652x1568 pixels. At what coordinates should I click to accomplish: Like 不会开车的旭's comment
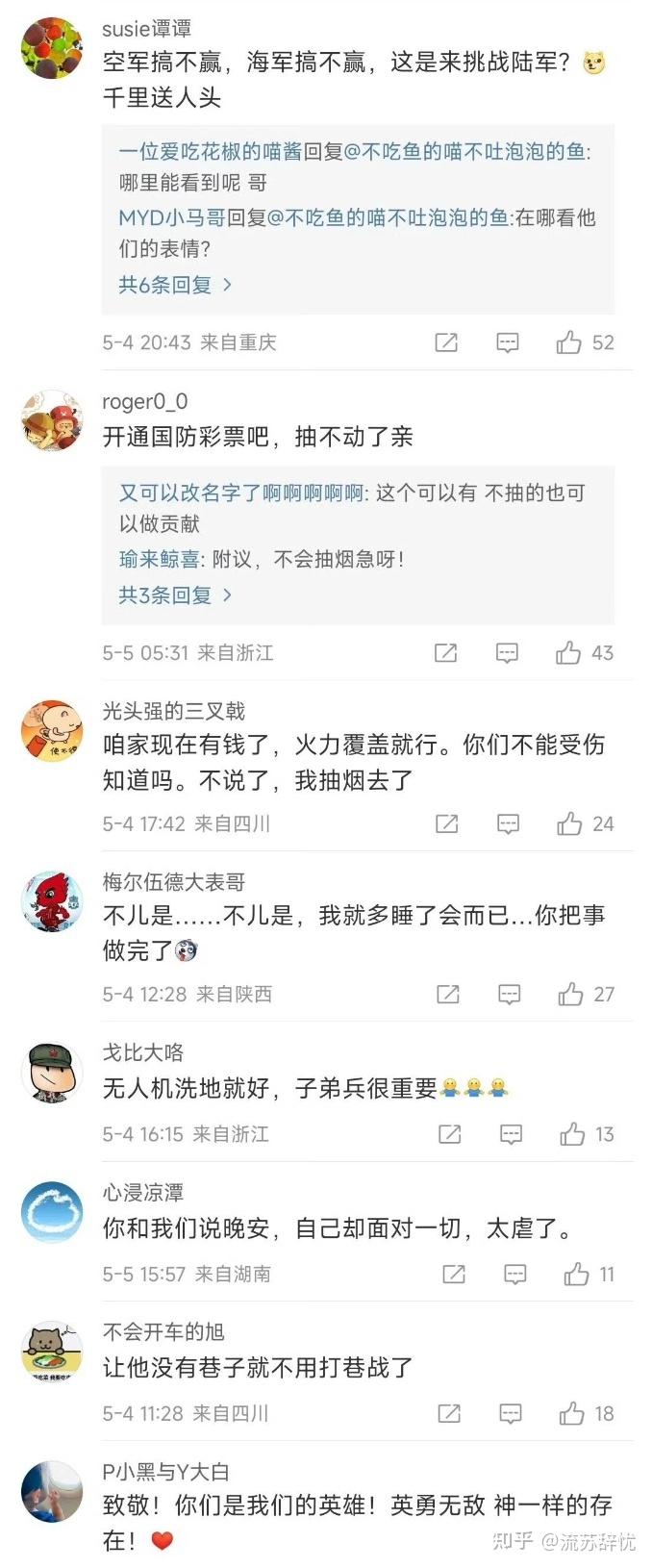572,1413
